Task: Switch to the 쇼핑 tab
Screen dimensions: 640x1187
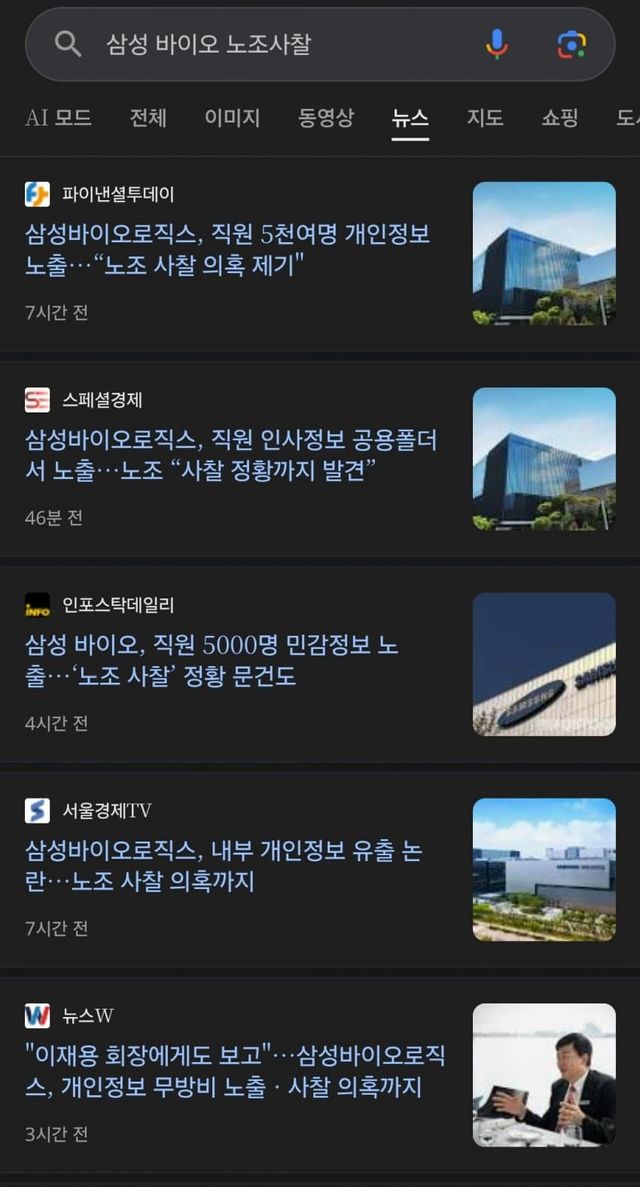Action: [x=560, y=118]
